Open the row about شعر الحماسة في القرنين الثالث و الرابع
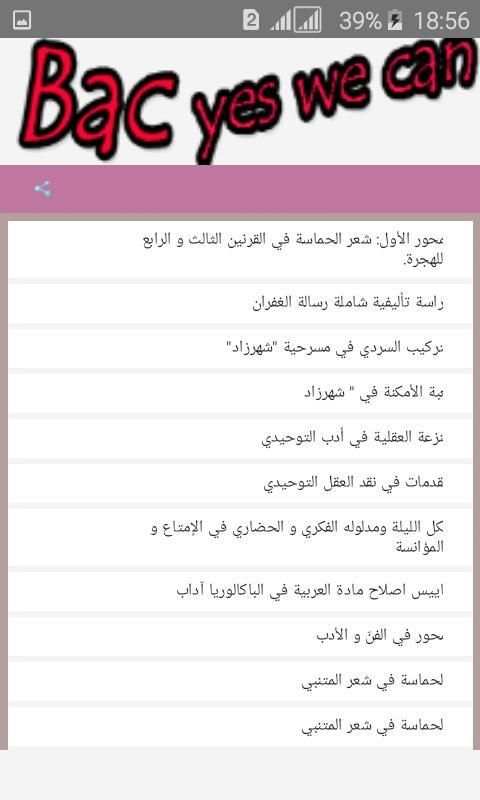Viewport: 480px width, 800px height. 240,250
